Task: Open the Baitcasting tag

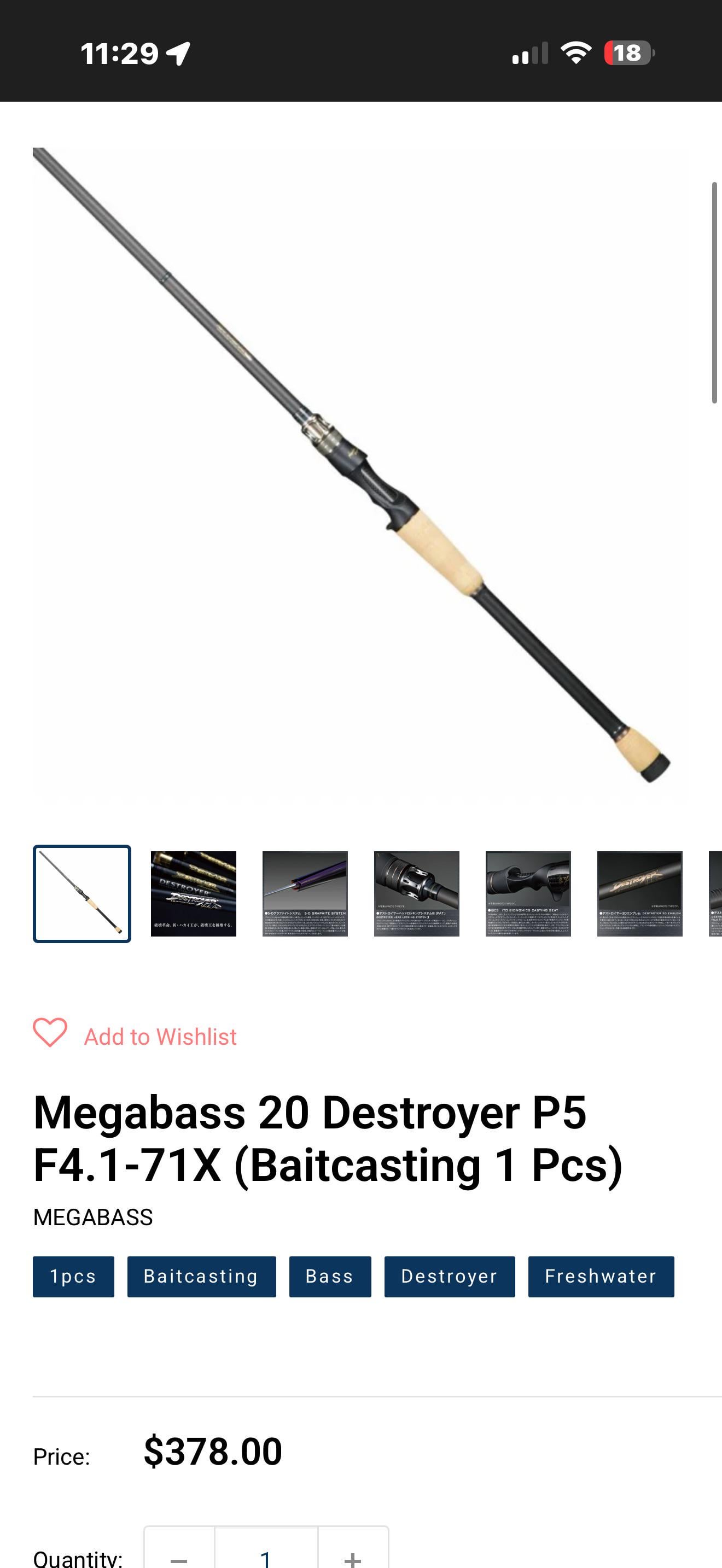Action: point(201,1277)
